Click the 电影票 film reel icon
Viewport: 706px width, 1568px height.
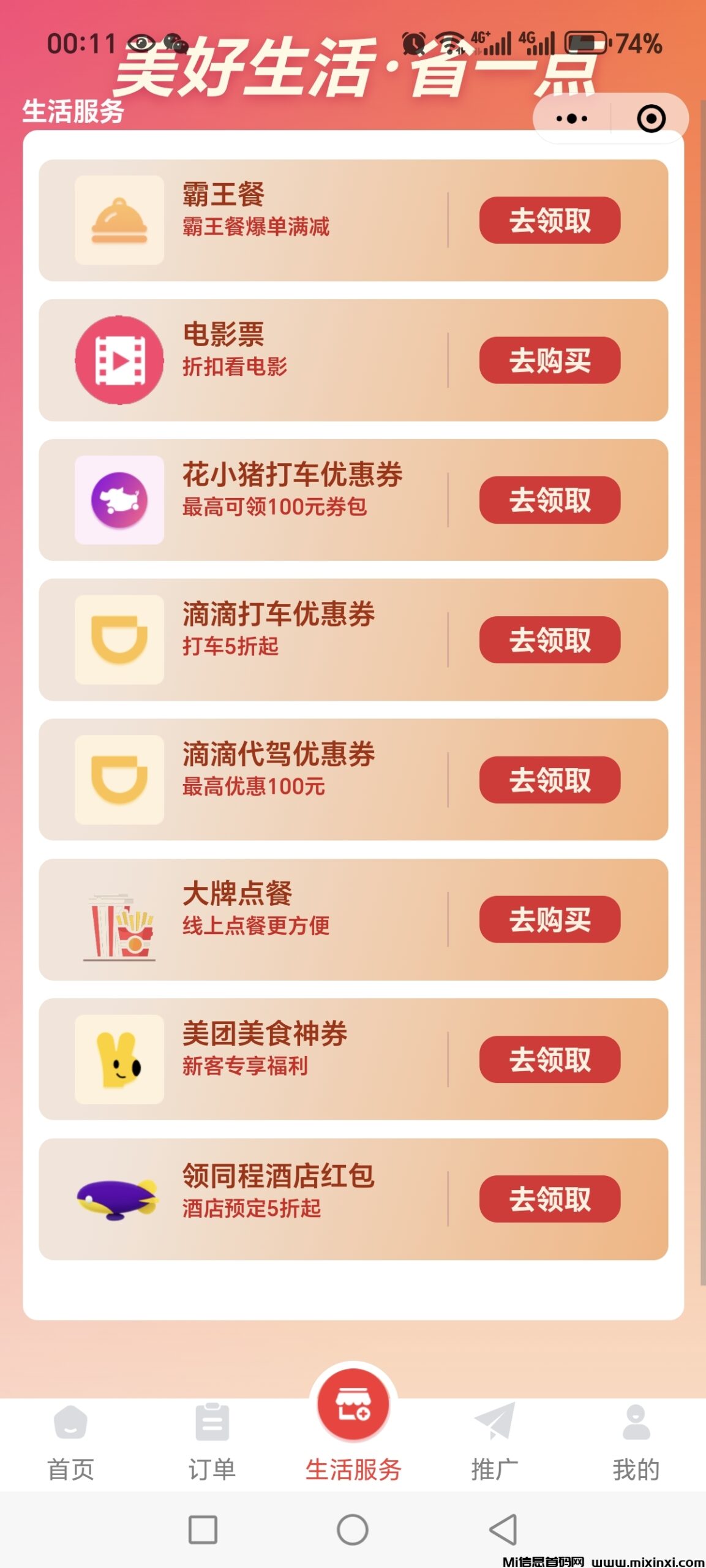tap(119, 360)
